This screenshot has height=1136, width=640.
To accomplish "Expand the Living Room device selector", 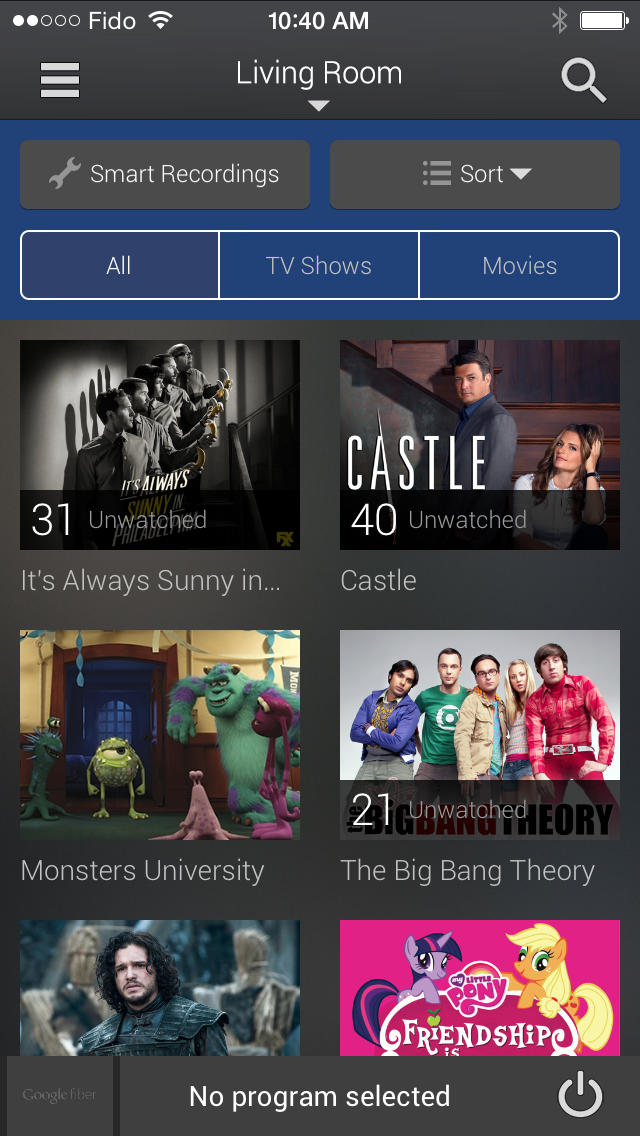I will coord(319,84).
